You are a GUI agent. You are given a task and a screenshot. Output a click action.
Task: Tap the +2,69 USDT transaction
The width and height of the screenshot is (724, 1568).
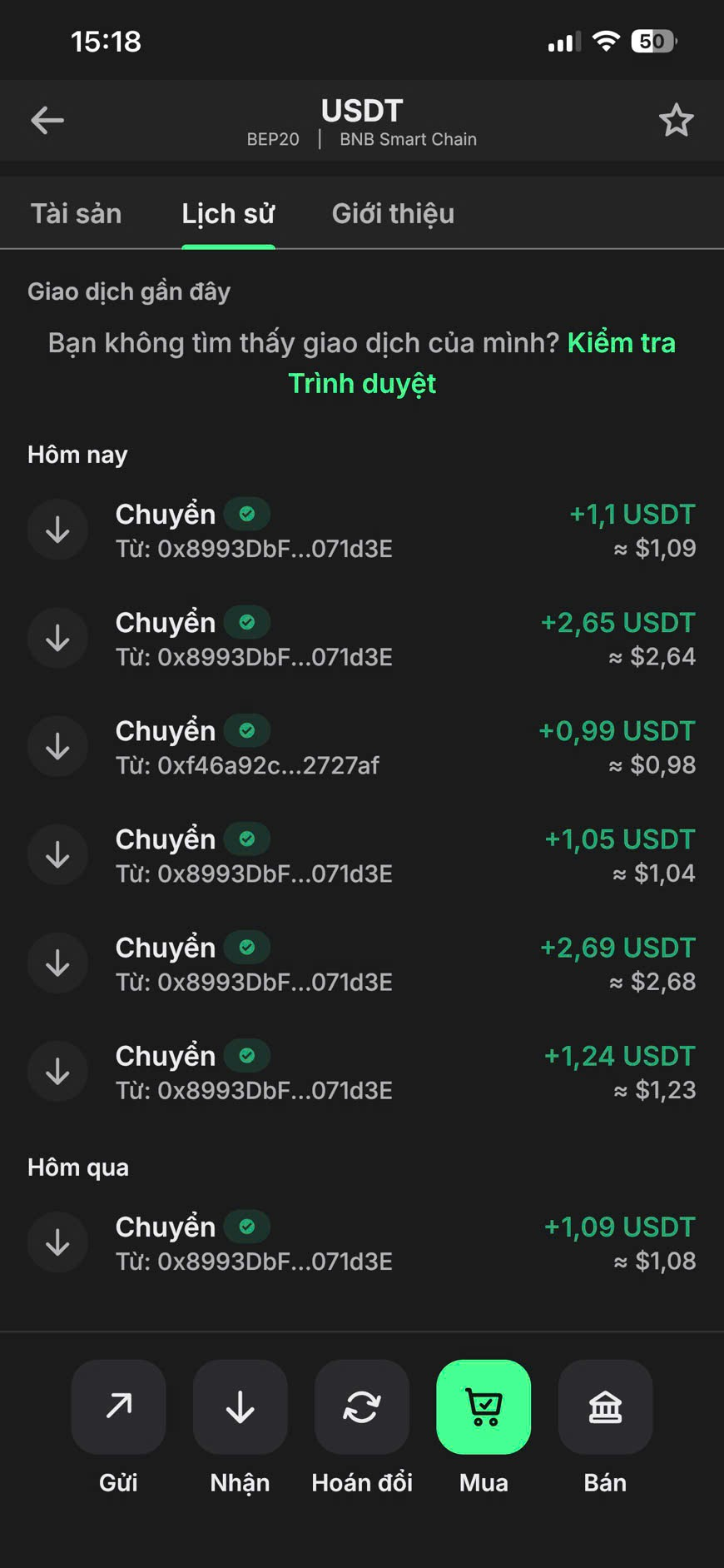click(362, 963)
